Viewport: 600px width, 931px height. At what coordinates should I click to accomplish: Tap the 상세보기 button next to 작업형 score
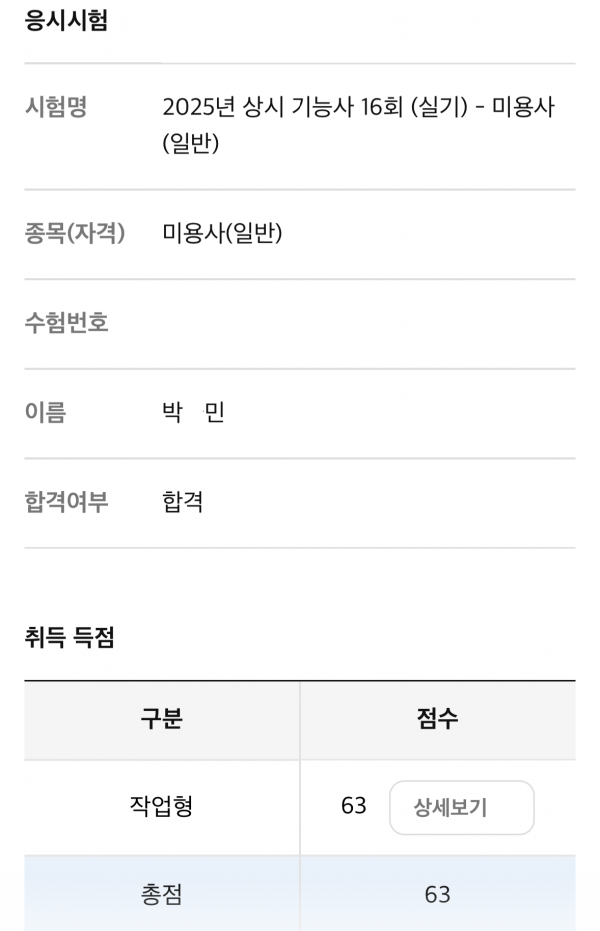tap(461, 807)
